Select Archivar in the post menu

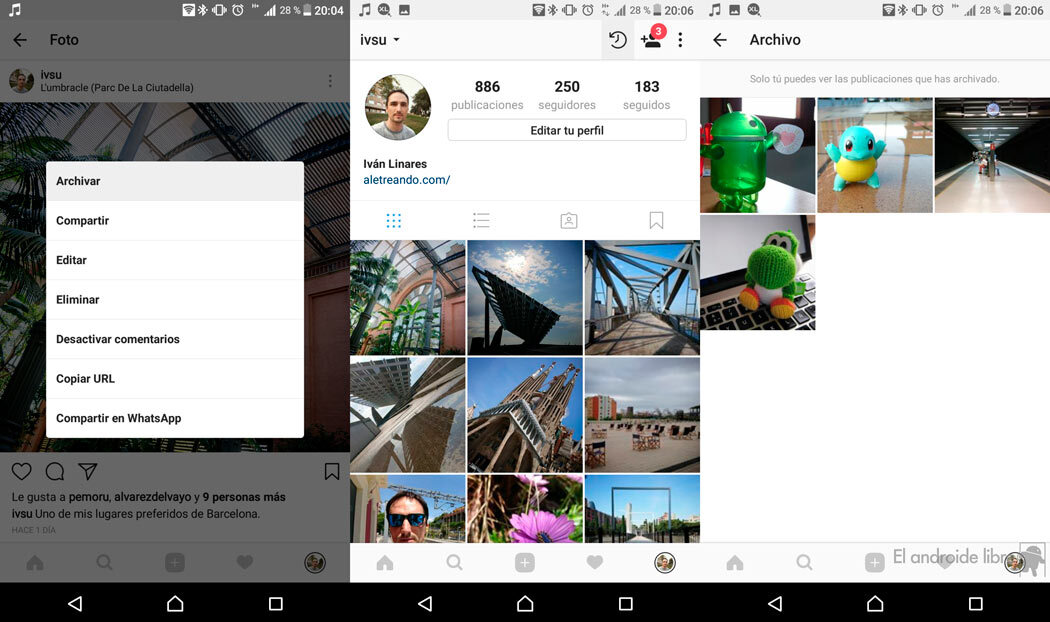tap(174, 181)
